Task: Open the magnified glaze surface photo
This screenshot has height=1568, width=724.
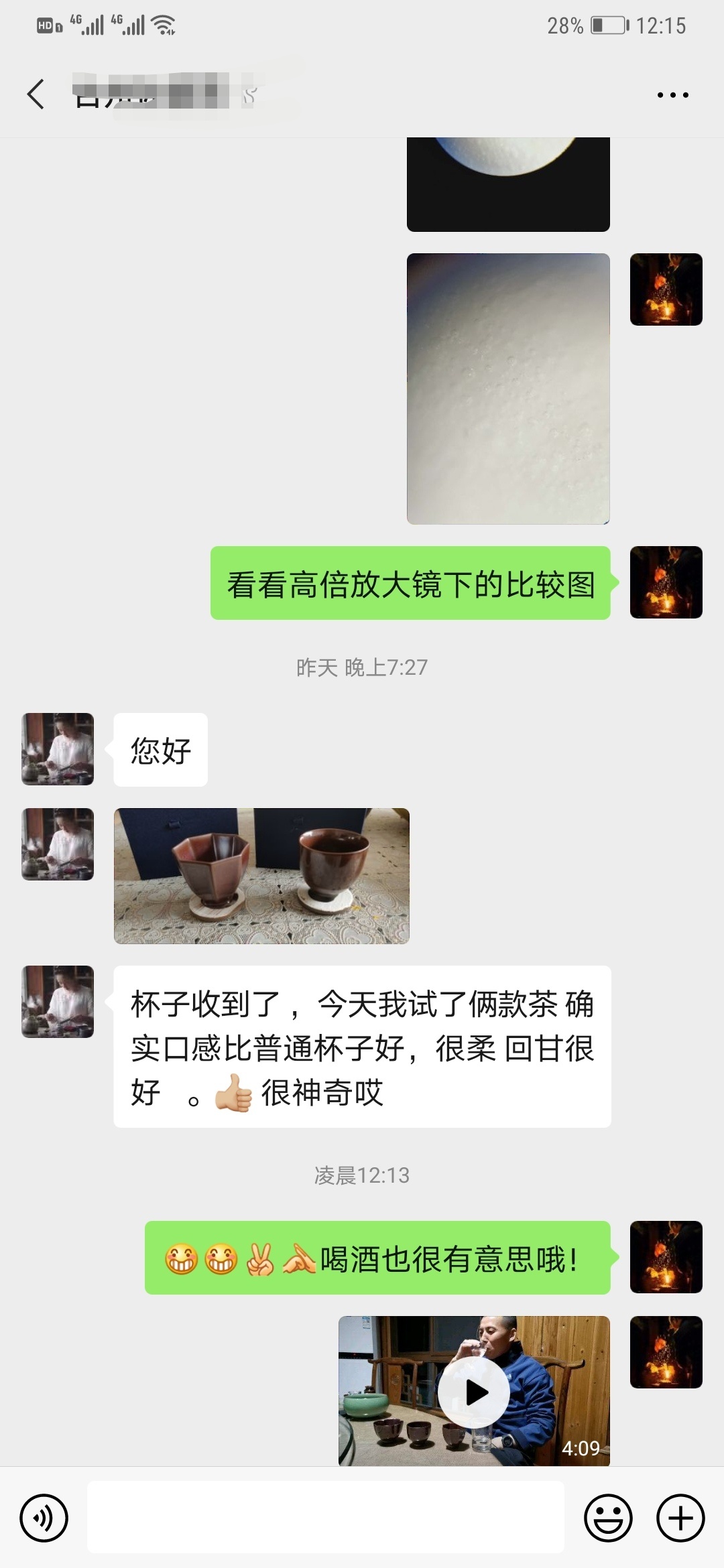Action: tap(508, 389)
